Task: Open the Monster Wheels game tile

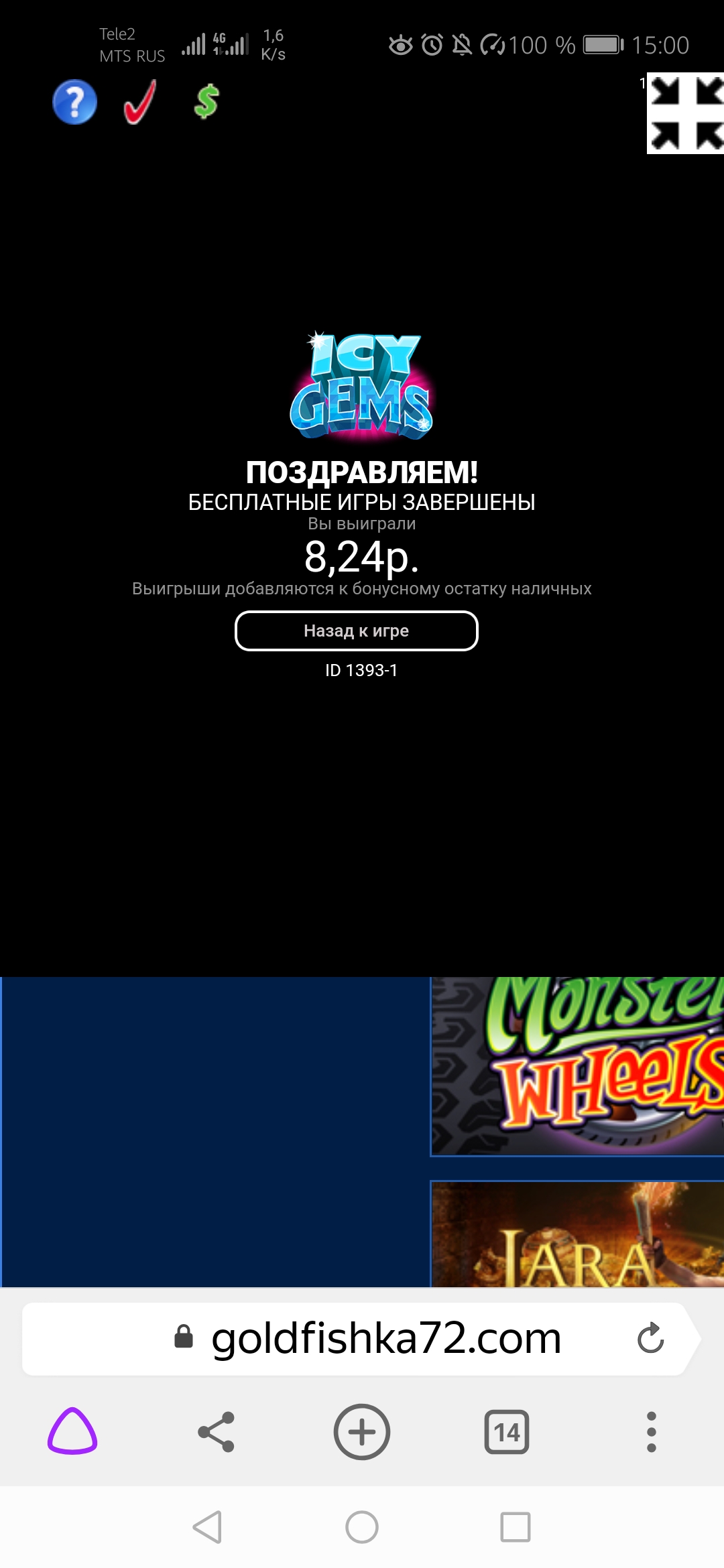Action: pyautogui.click(x=577, y=1066)
